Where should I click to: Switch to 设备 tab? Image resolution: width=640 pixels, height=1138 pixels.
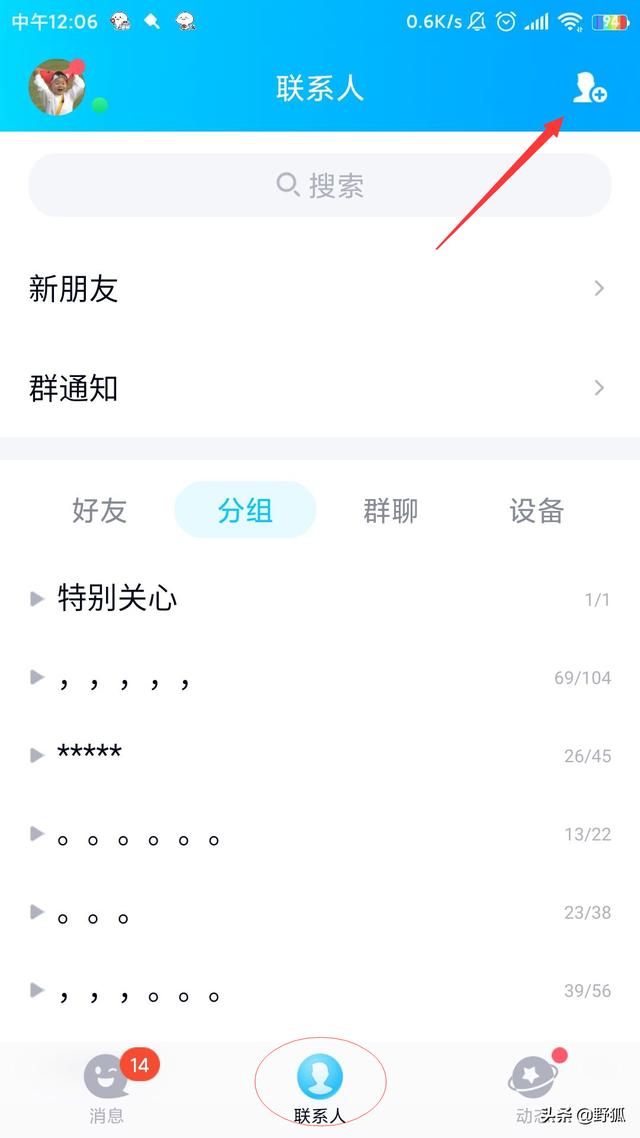536,510
